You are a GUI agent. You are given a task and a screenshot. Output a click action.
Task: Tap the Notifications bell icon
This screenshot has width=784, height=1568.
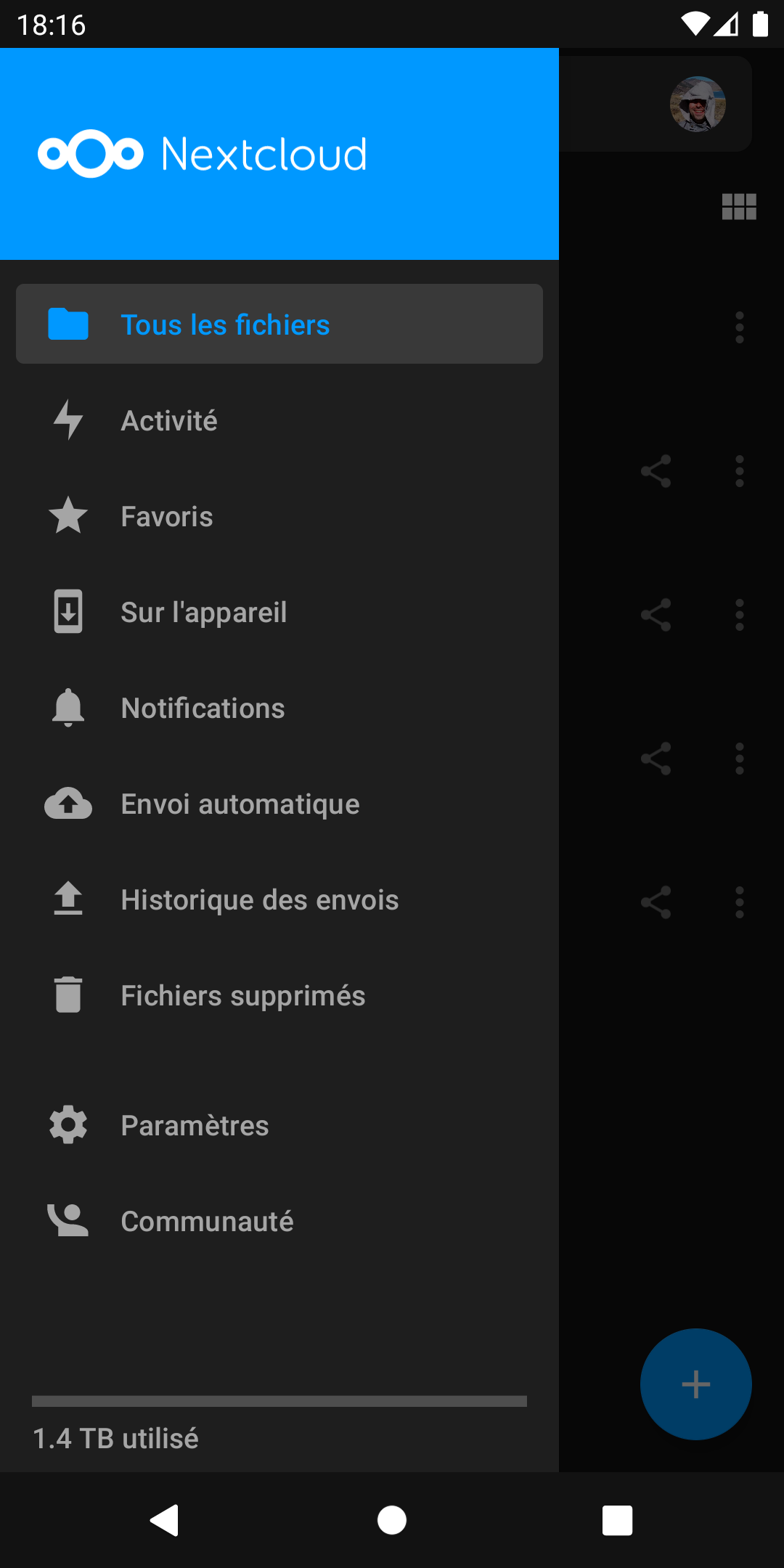click(68, 707)
